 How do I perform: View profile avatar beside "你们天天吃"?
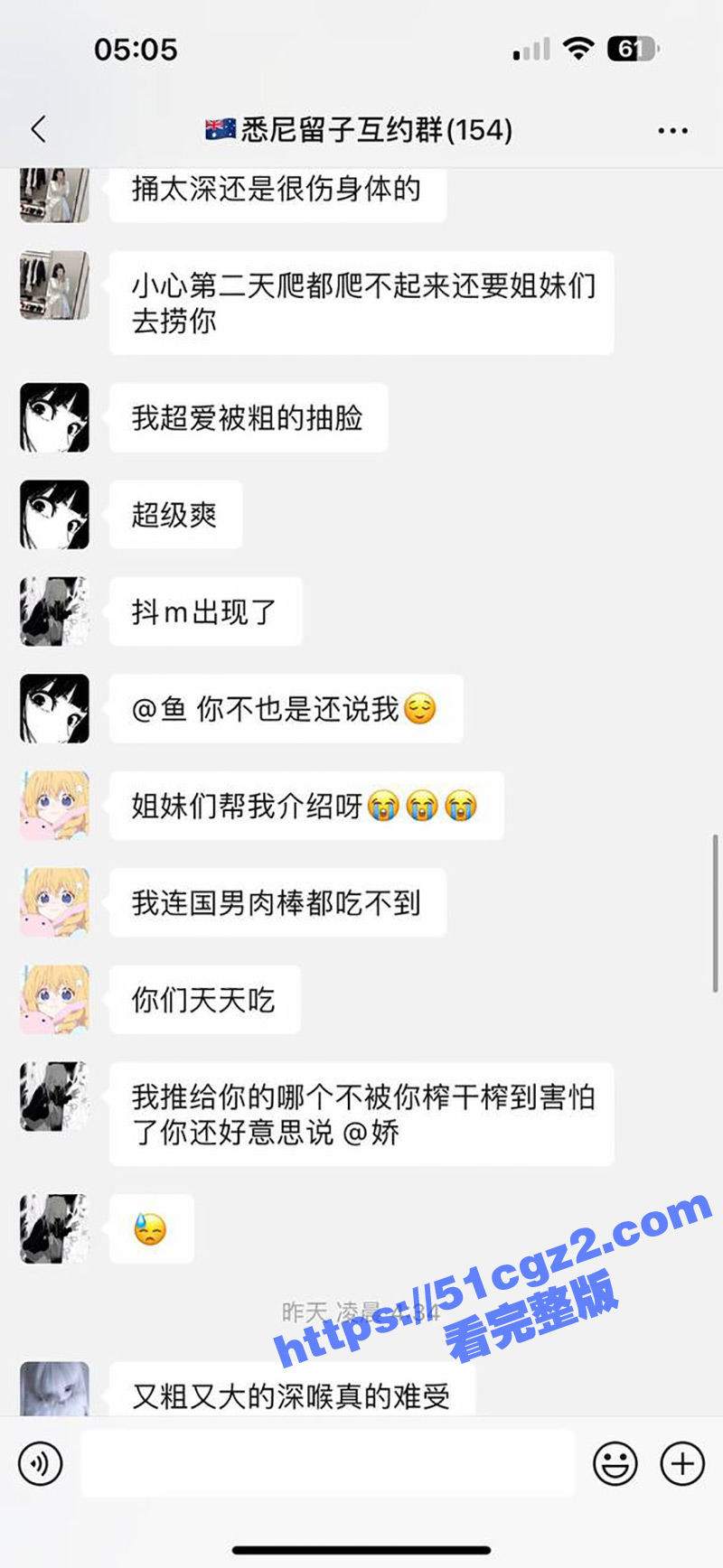tap(55, 999)
